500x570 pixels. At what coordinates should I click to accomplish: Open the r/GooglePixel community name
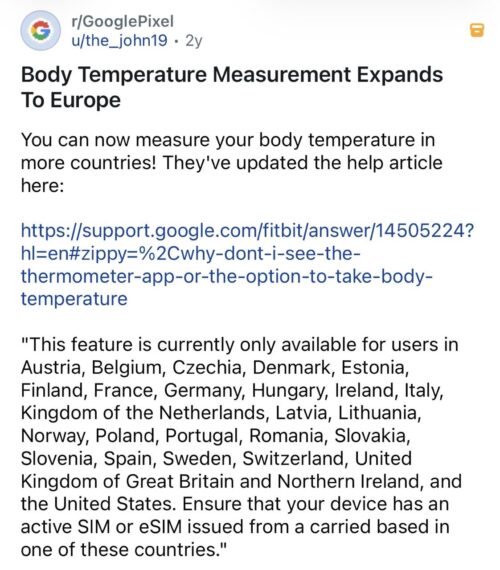[x=123, y=21]
